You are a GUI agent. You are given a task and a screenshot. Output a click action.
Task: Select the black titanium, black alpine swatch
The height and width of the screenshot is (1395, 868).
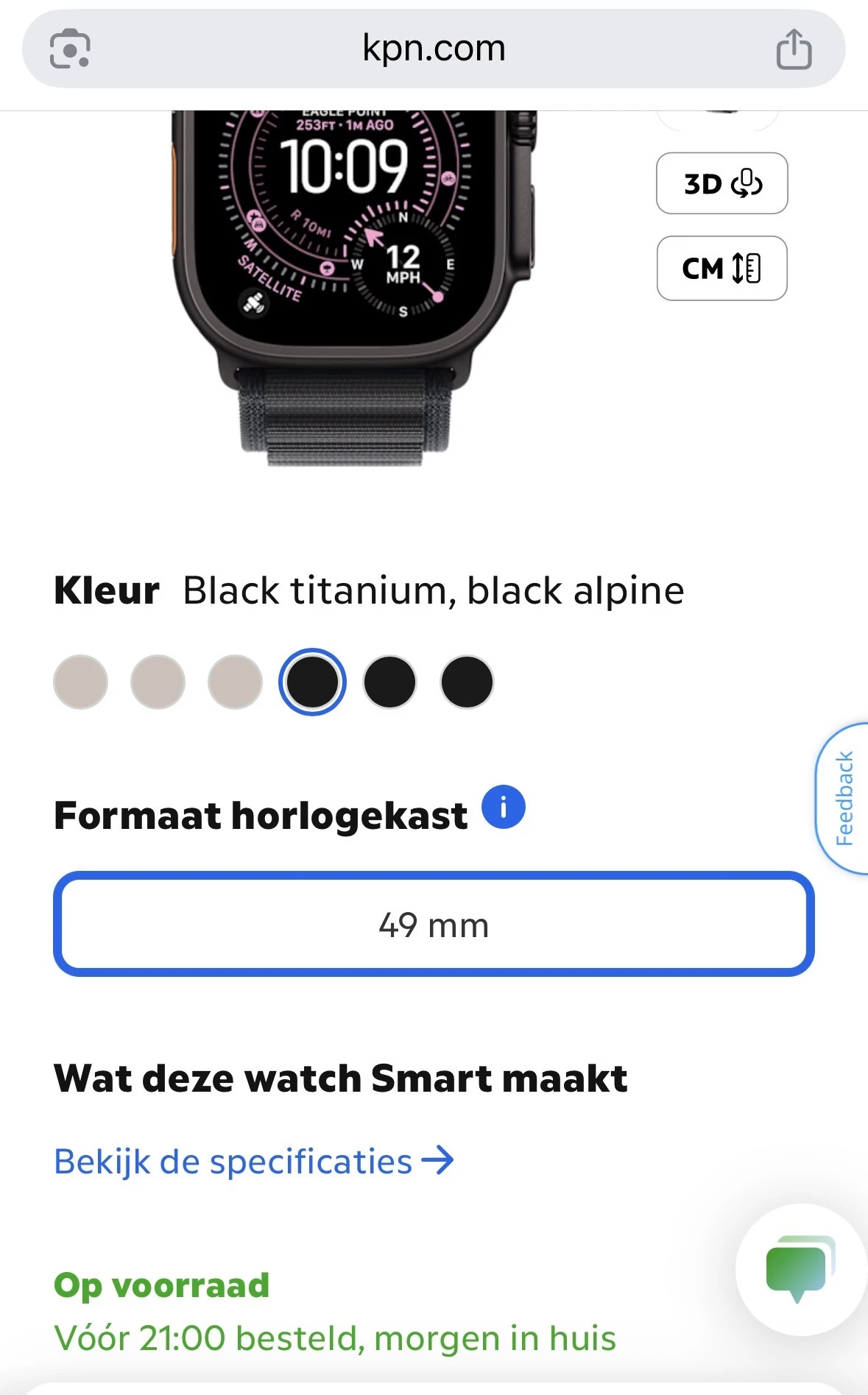[312, 682]
